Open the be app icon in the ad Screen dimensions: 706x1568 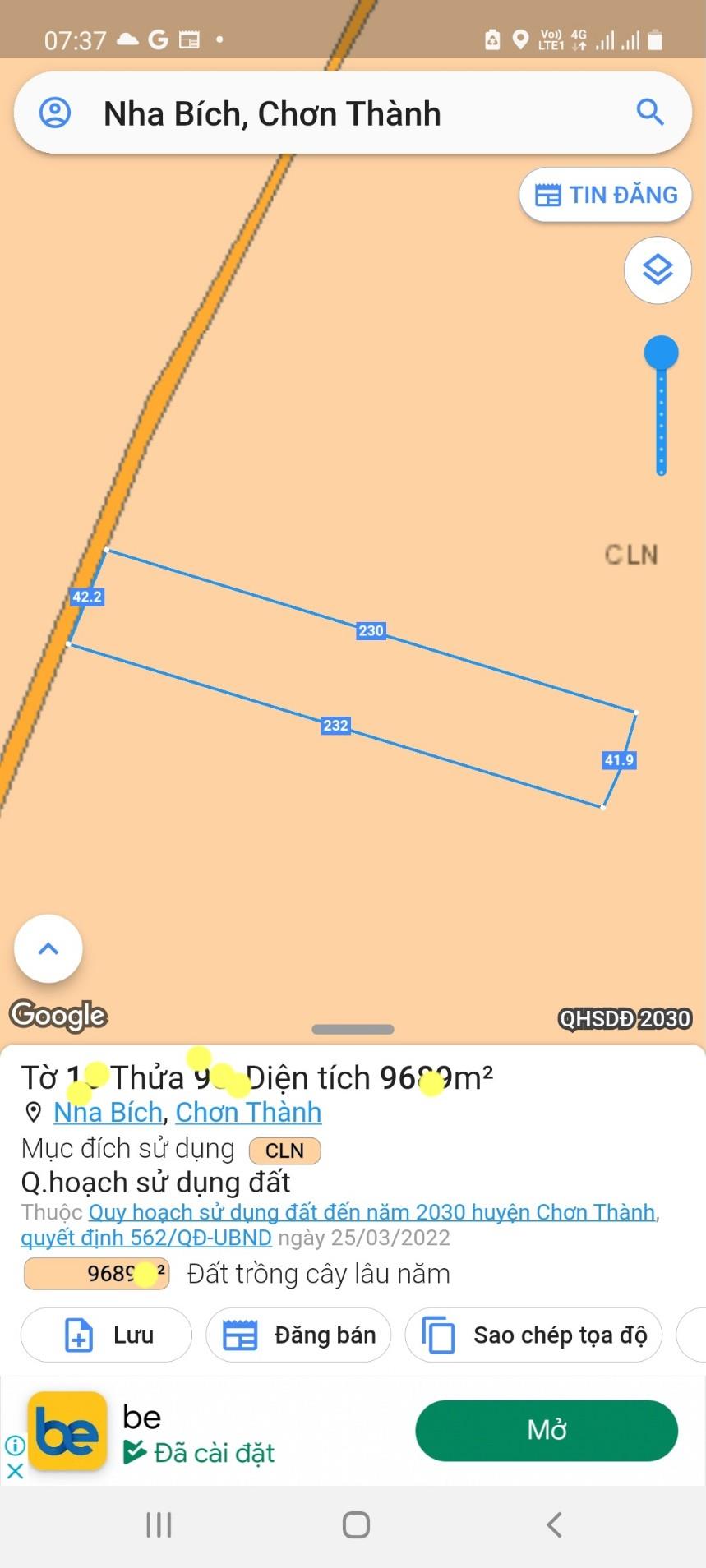click(69, 1431)
